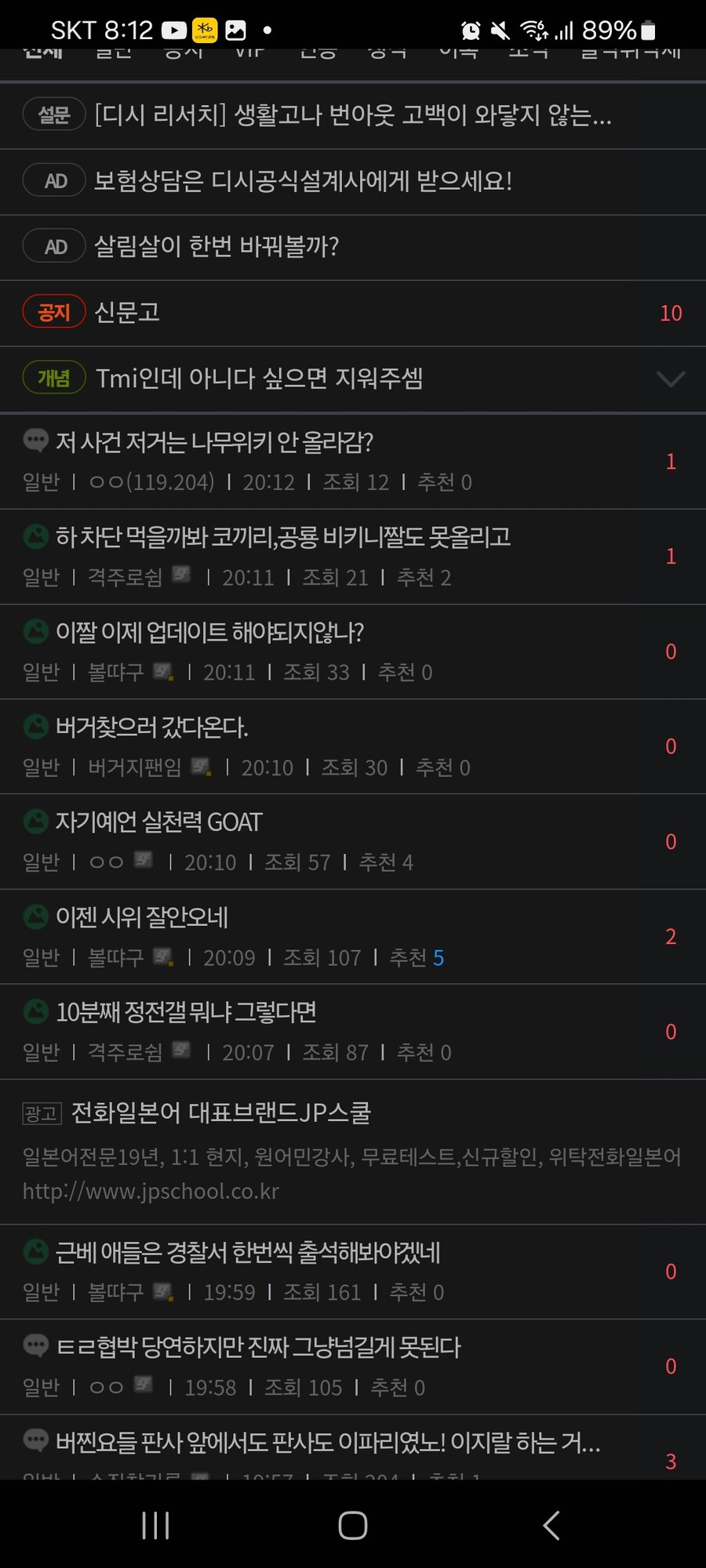Tap the 개념 badge icon
Screen dimensions: 706x1568
pyautogui.click(x=53, y=379)
